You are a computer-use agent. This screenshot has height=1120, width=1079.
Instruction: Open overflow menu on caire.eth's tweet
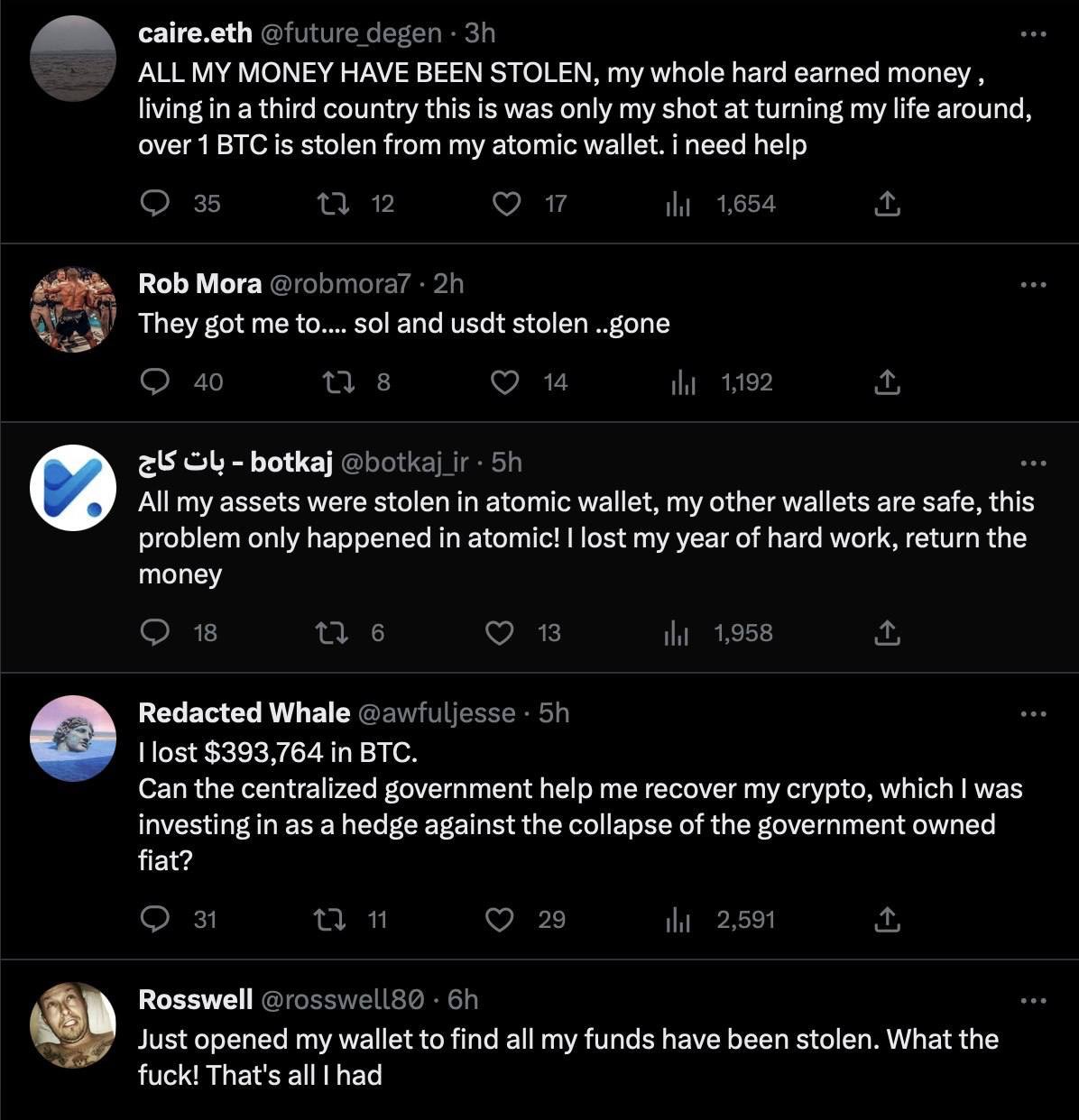(1033, 34)
